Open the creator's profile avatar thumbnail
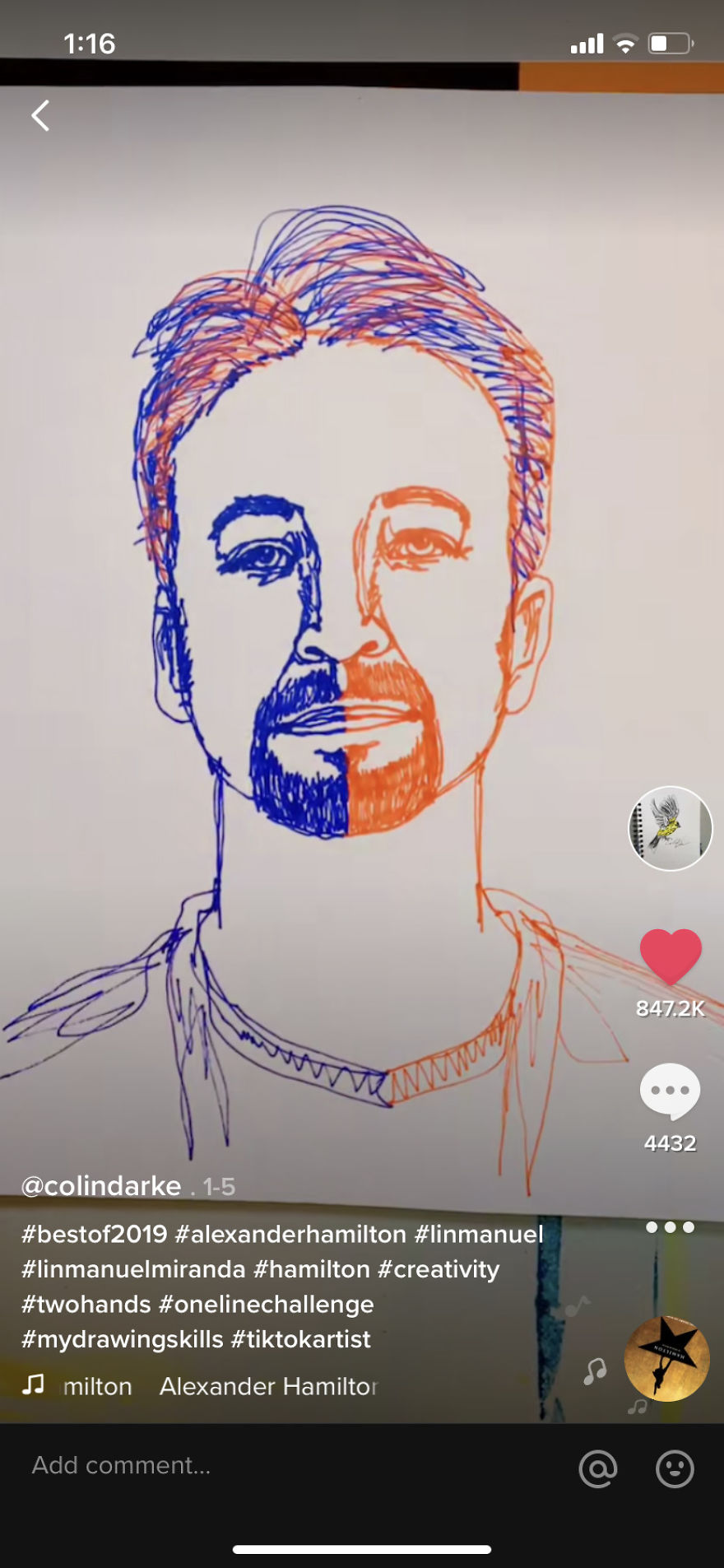Image resolution: width=724 pixels, height=1568 pixels. tap(671, 827)
